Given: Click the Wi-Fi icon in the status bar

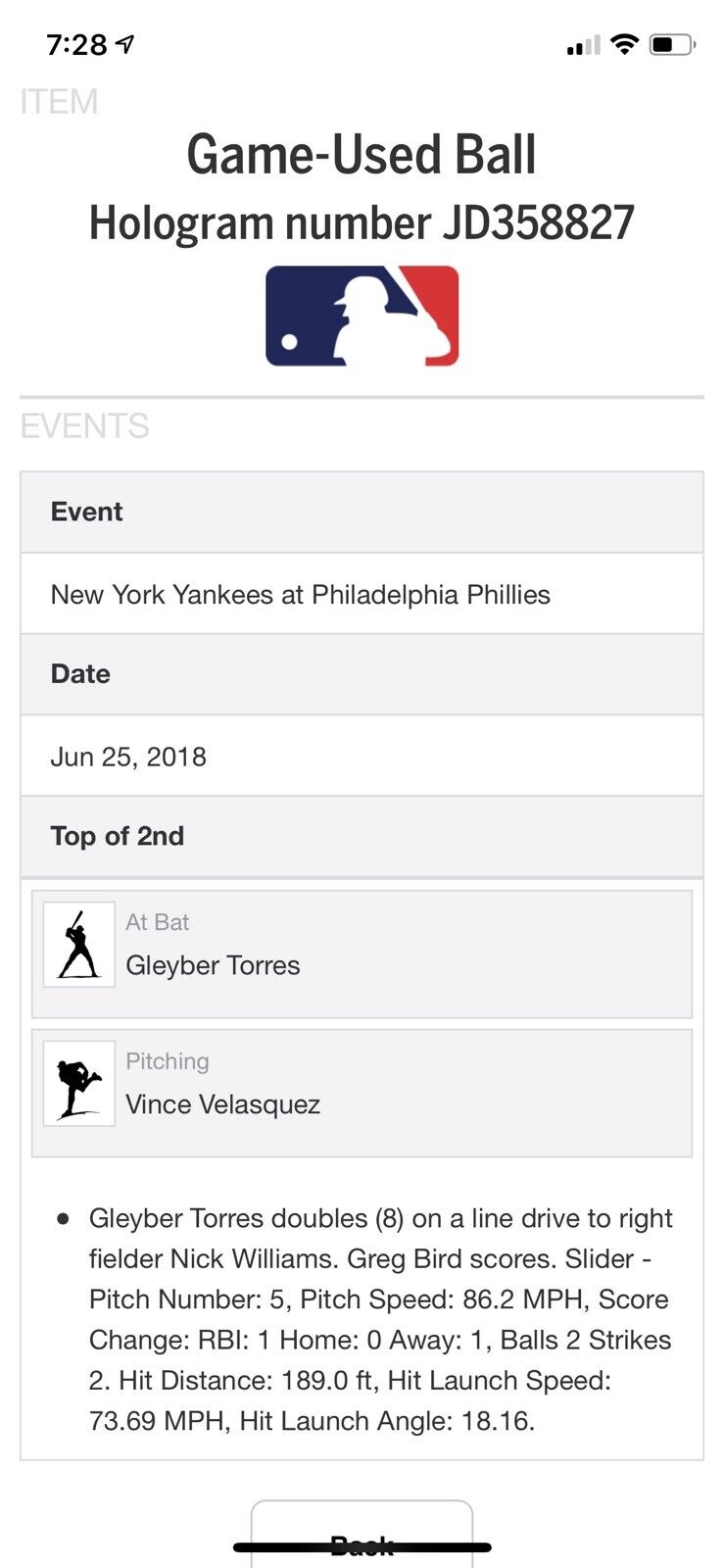Looking at the screenshot, I should (x=624, y=44).
